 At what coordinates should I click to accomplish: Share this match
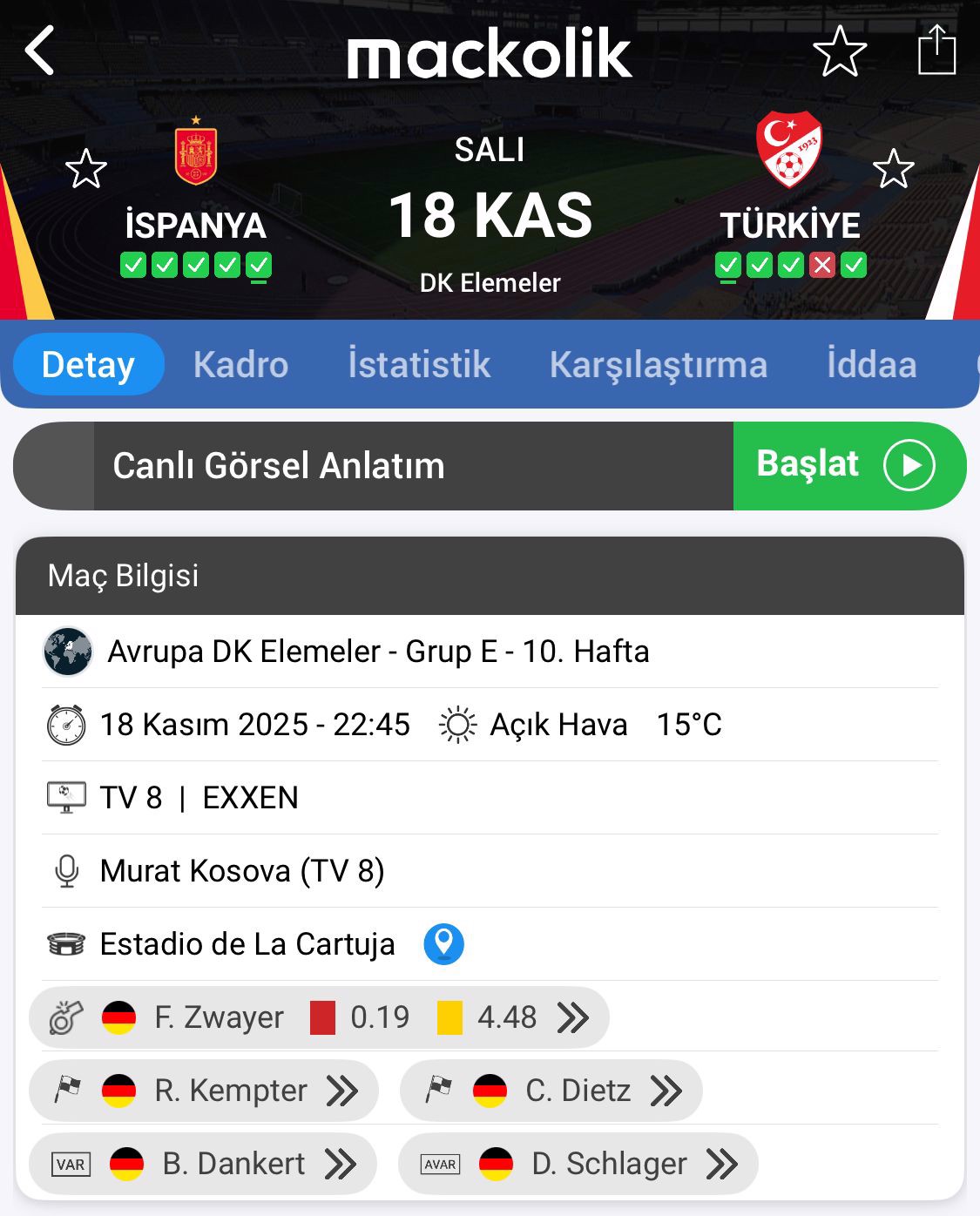936,51
